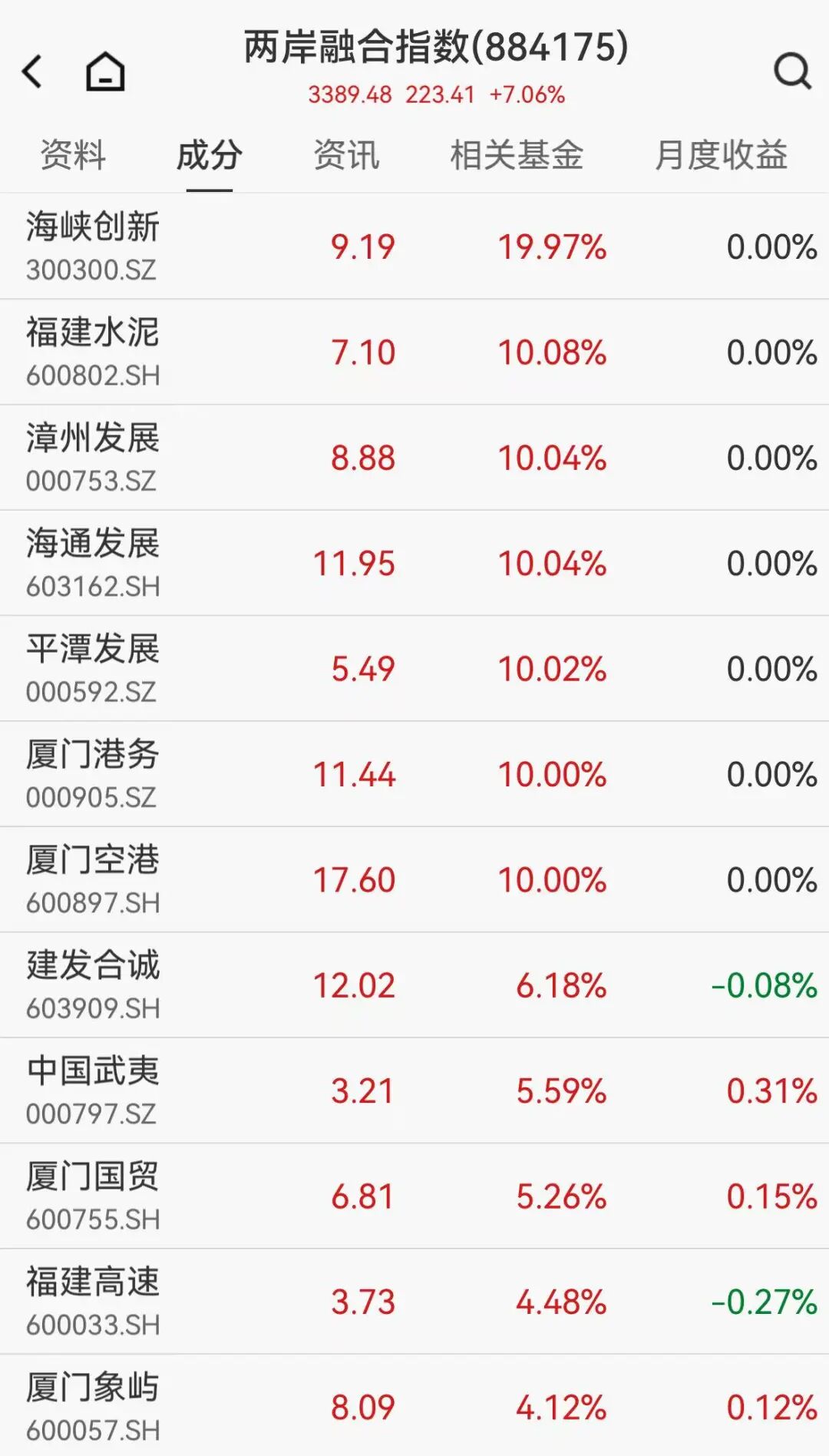
Task: Switch to the 资料 tab
Action: 73,155
